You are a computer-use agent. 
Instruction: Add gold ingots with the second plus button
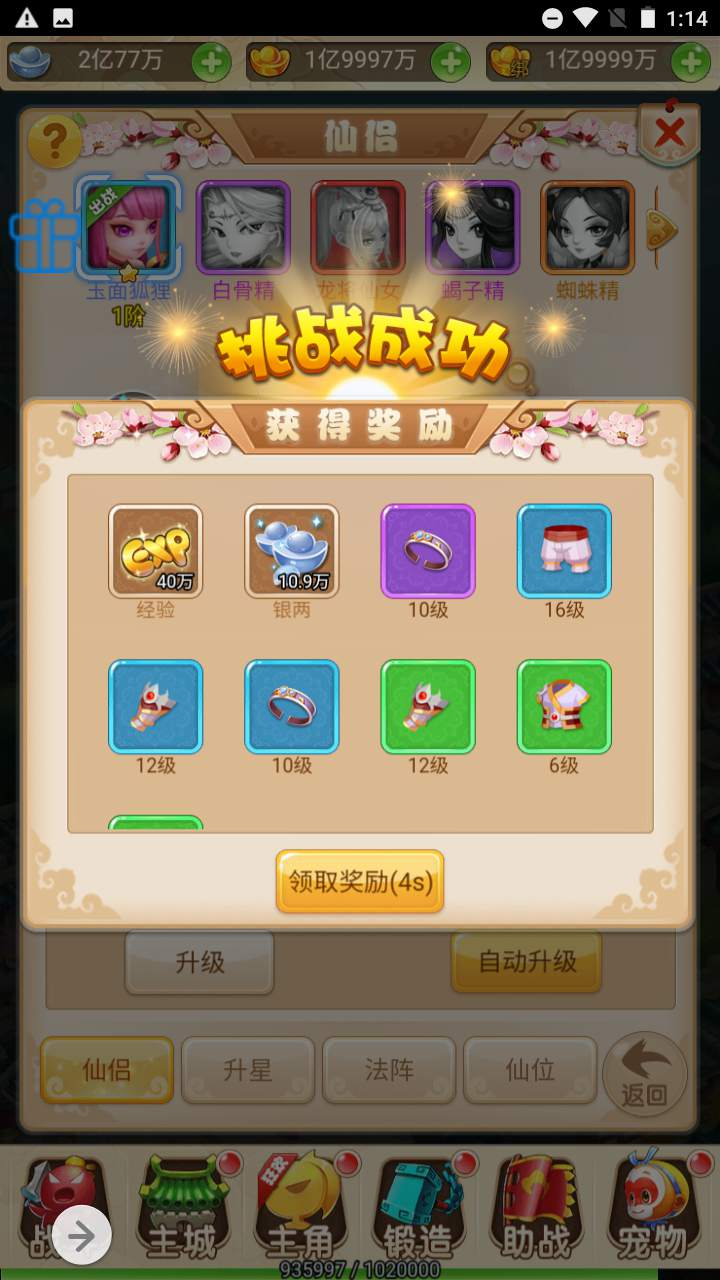point(451,62)
